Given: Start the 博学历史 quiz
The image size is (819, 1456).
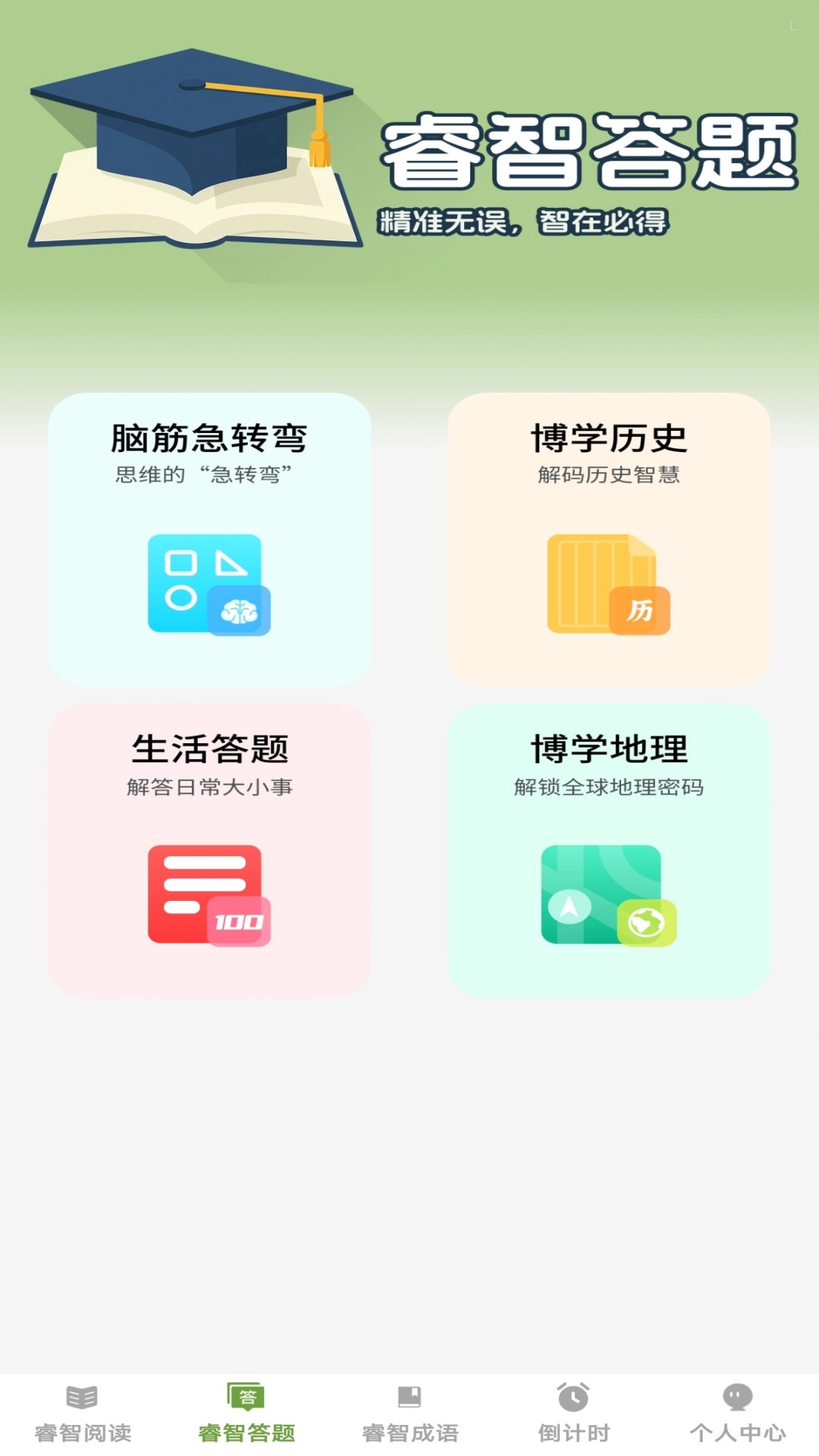Looking at the screenshot, I should [x=610, y=538].
